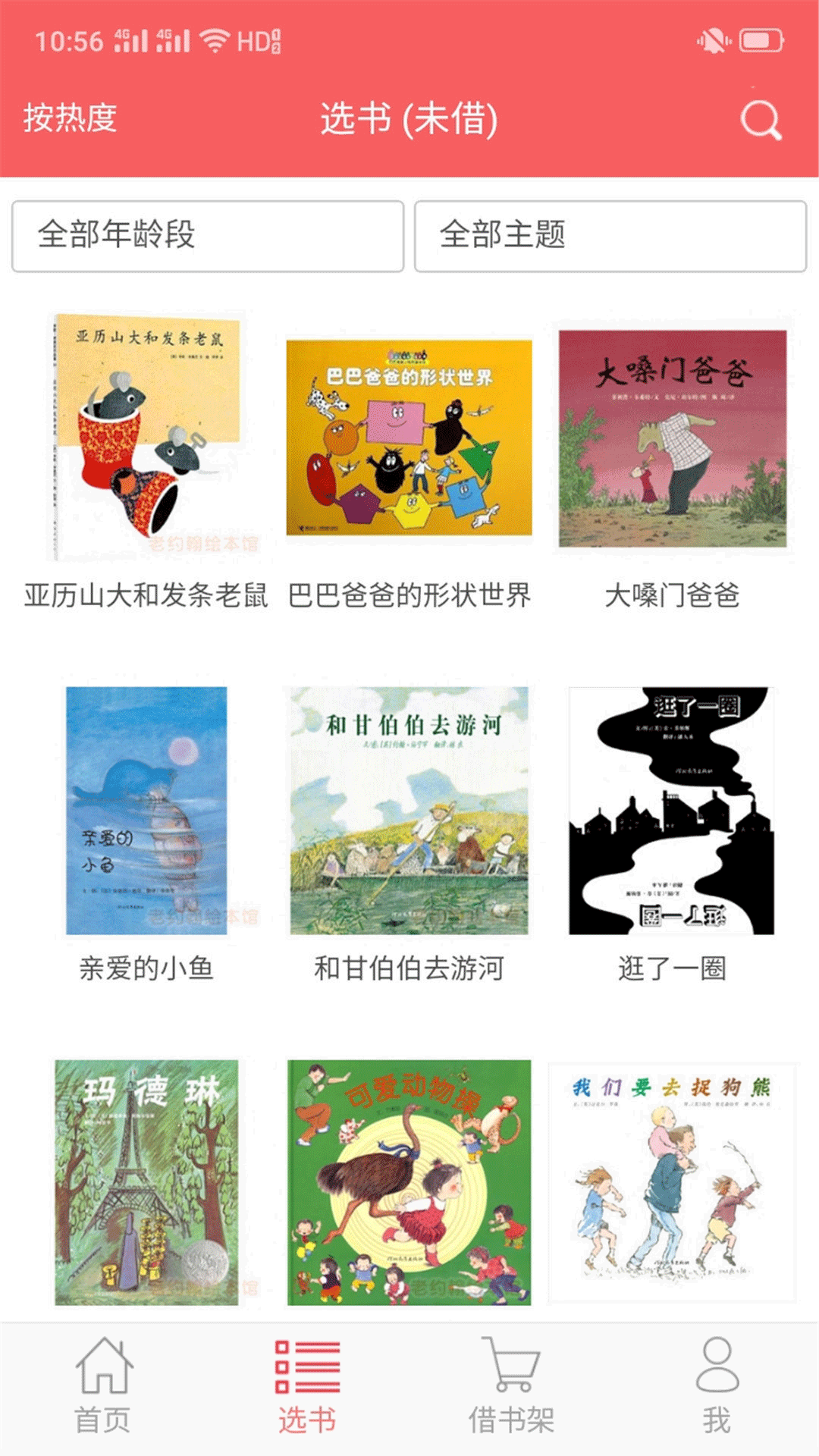Switch to the 我 profile tab
819x1456 pixels.
coord(717,1386)
